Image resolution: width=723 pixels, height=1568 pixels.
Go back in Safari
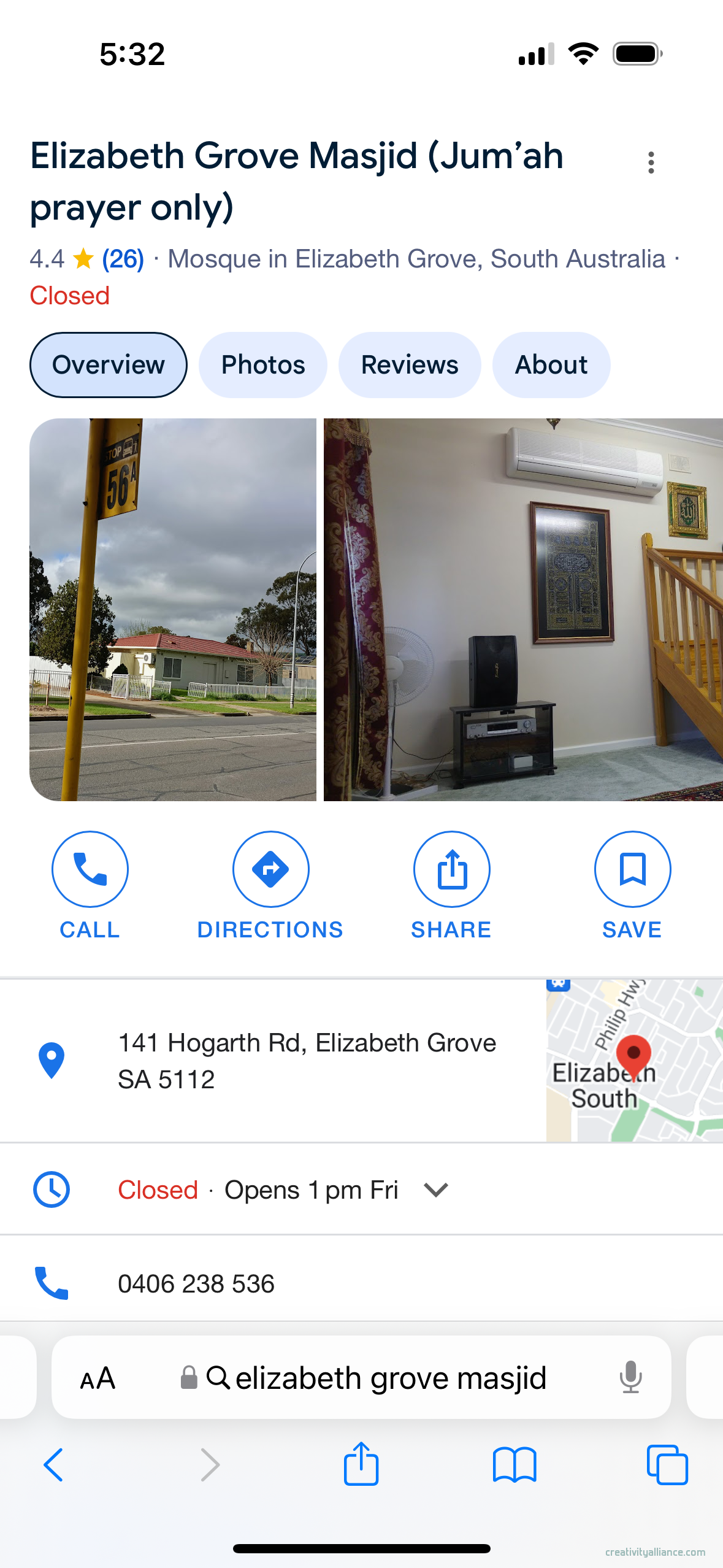53,1464
